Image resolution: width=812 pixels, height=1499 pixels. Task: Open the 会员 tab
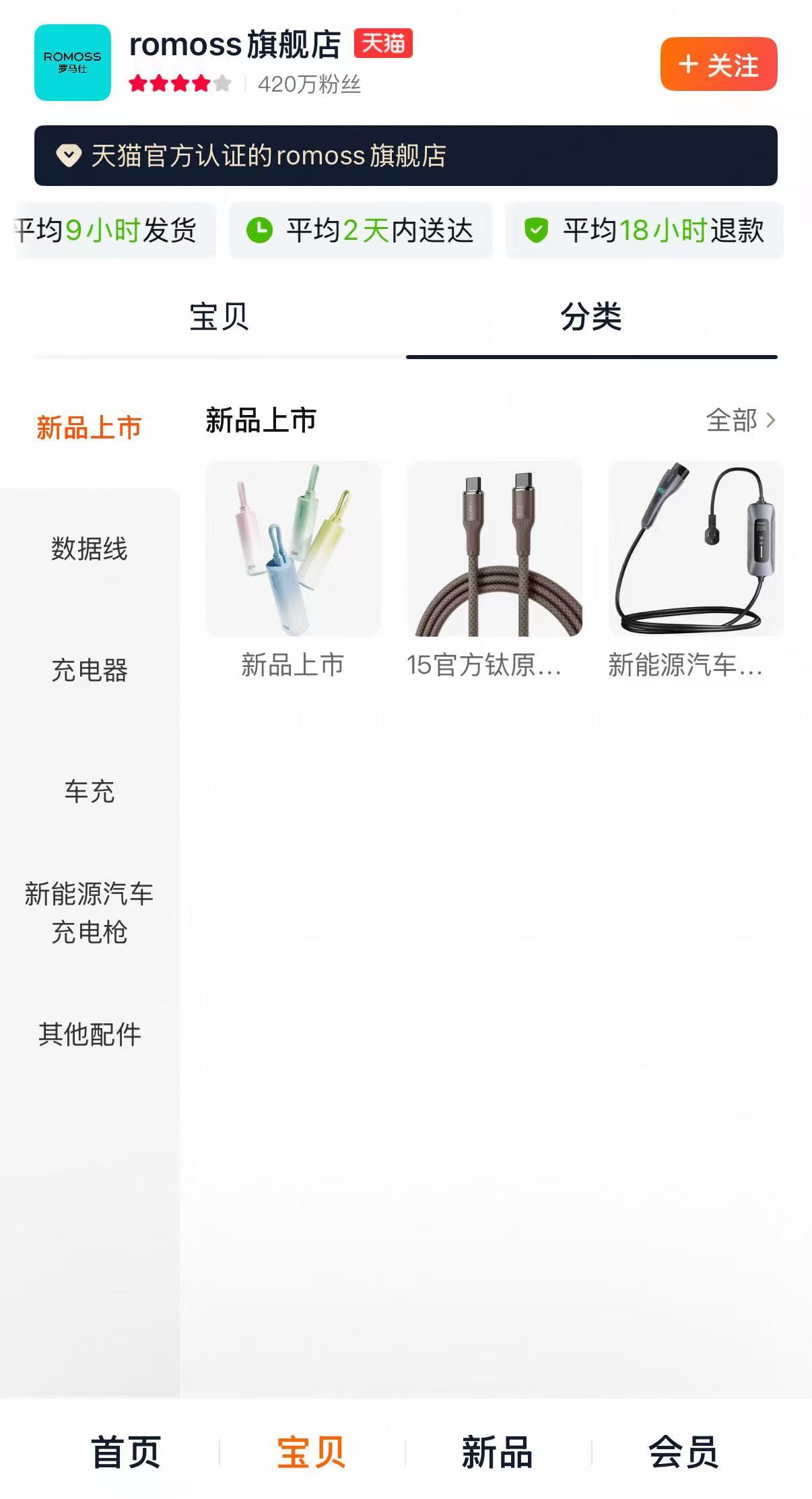coord(683,1452)
